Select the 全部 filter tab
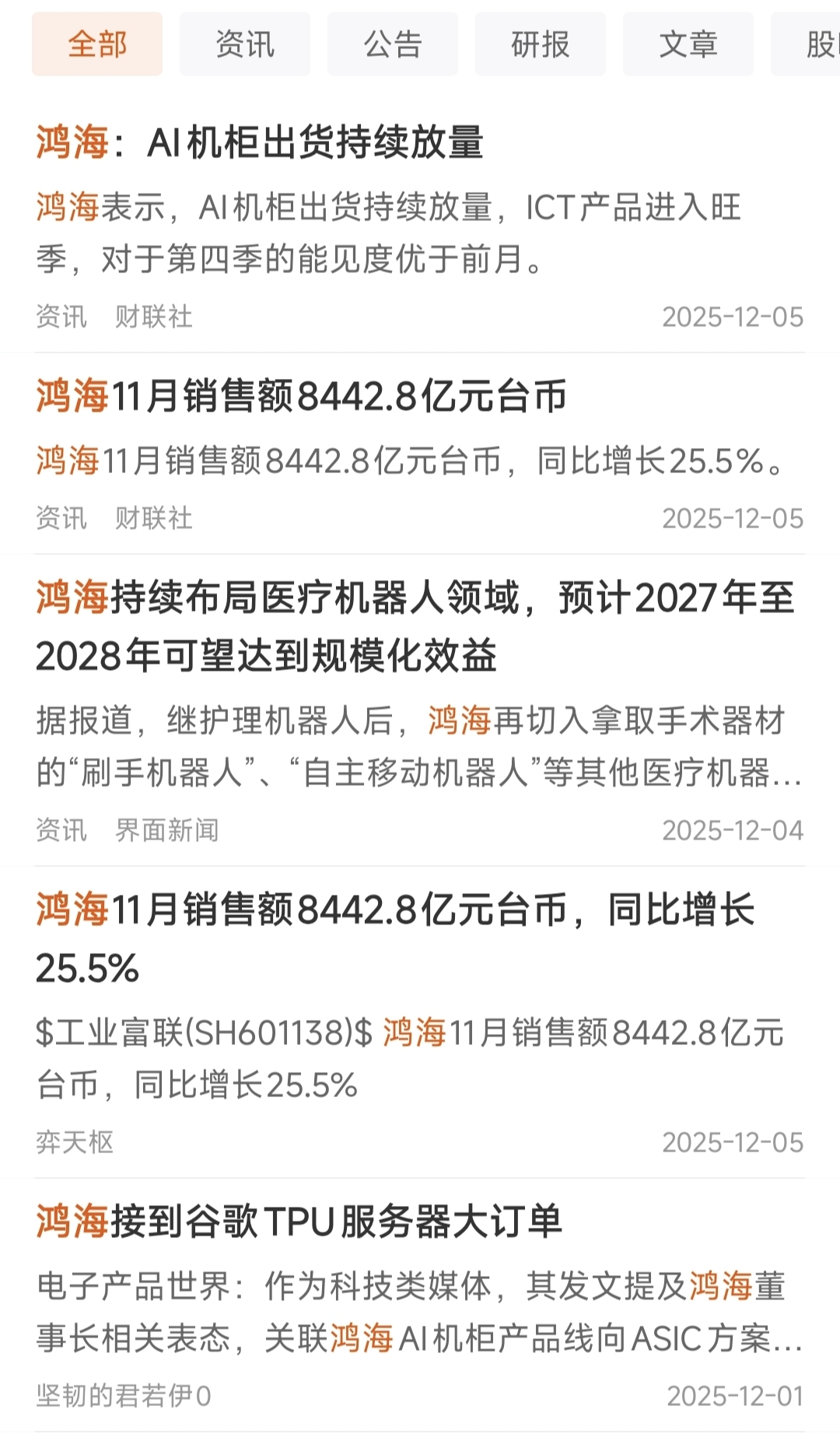The width and height of the screenshot is (840, 1441). coord(97,44)
